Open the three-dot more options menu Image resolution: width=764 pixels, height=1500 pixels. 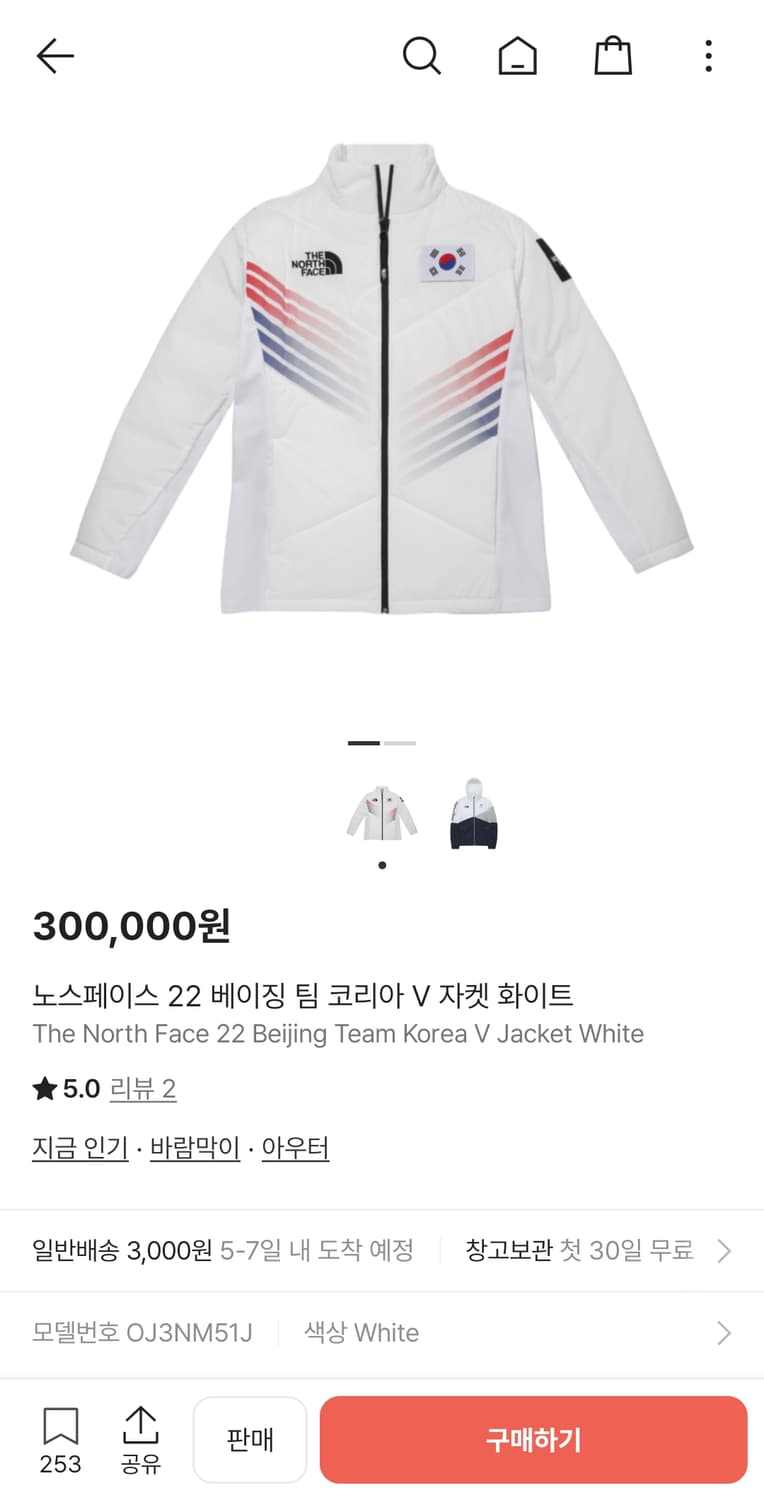coord(708,56)
